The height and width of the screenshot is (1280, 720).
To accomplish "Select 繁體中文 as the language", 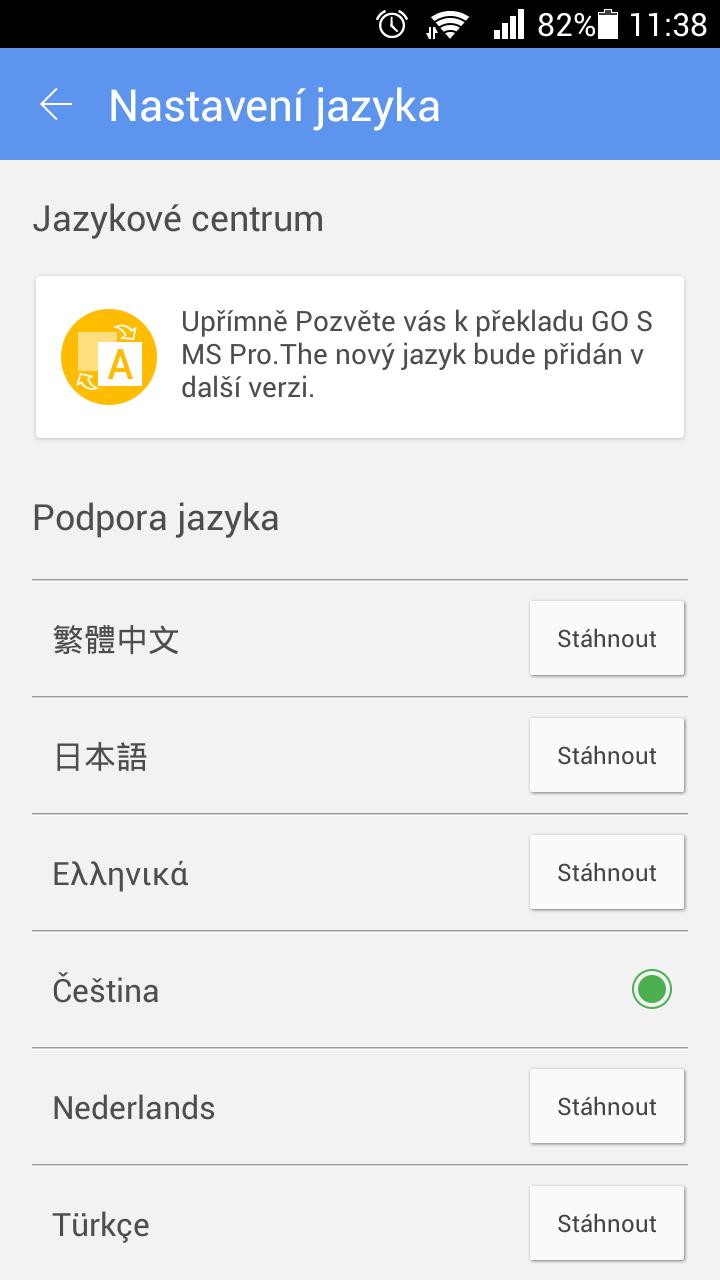I will [116, 638].
